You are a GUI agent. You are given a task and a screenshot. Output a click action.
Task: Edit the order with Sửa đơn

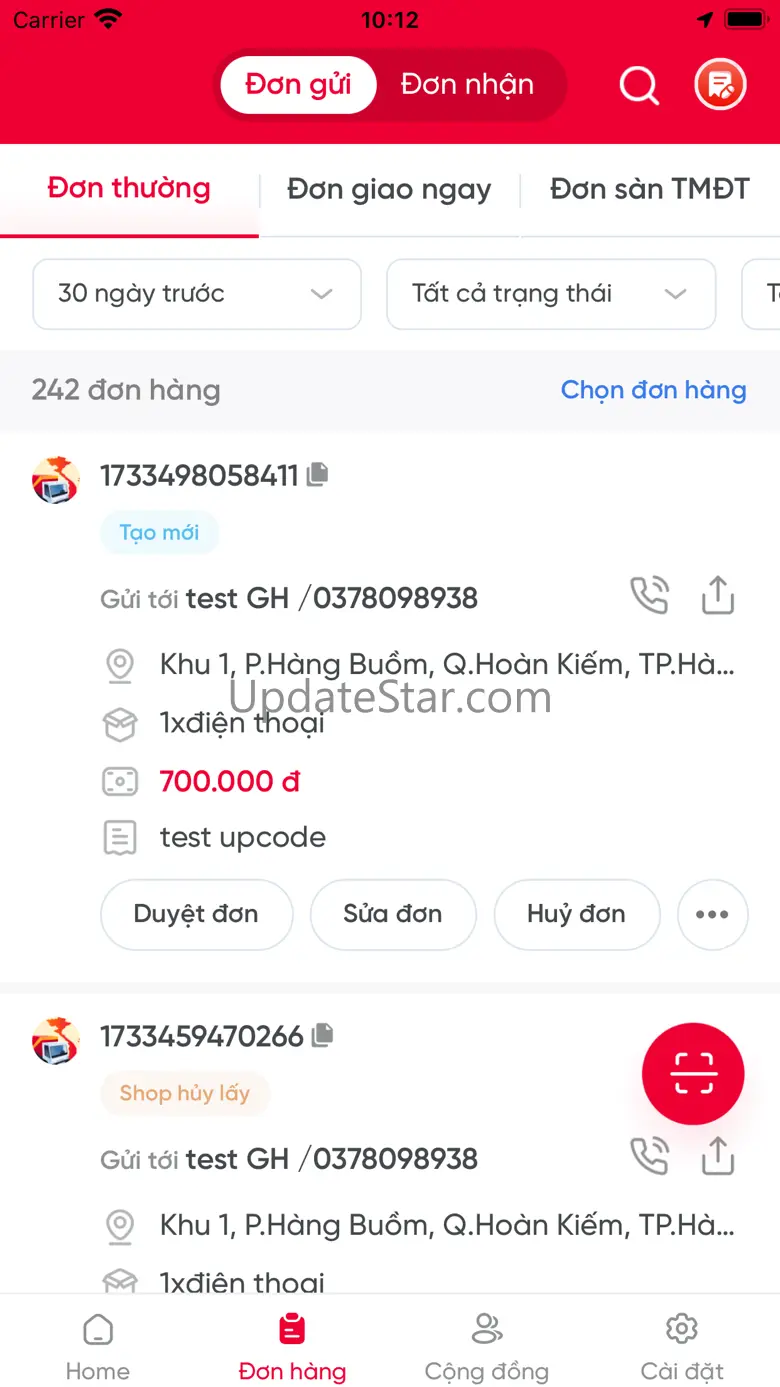(393, 914)
